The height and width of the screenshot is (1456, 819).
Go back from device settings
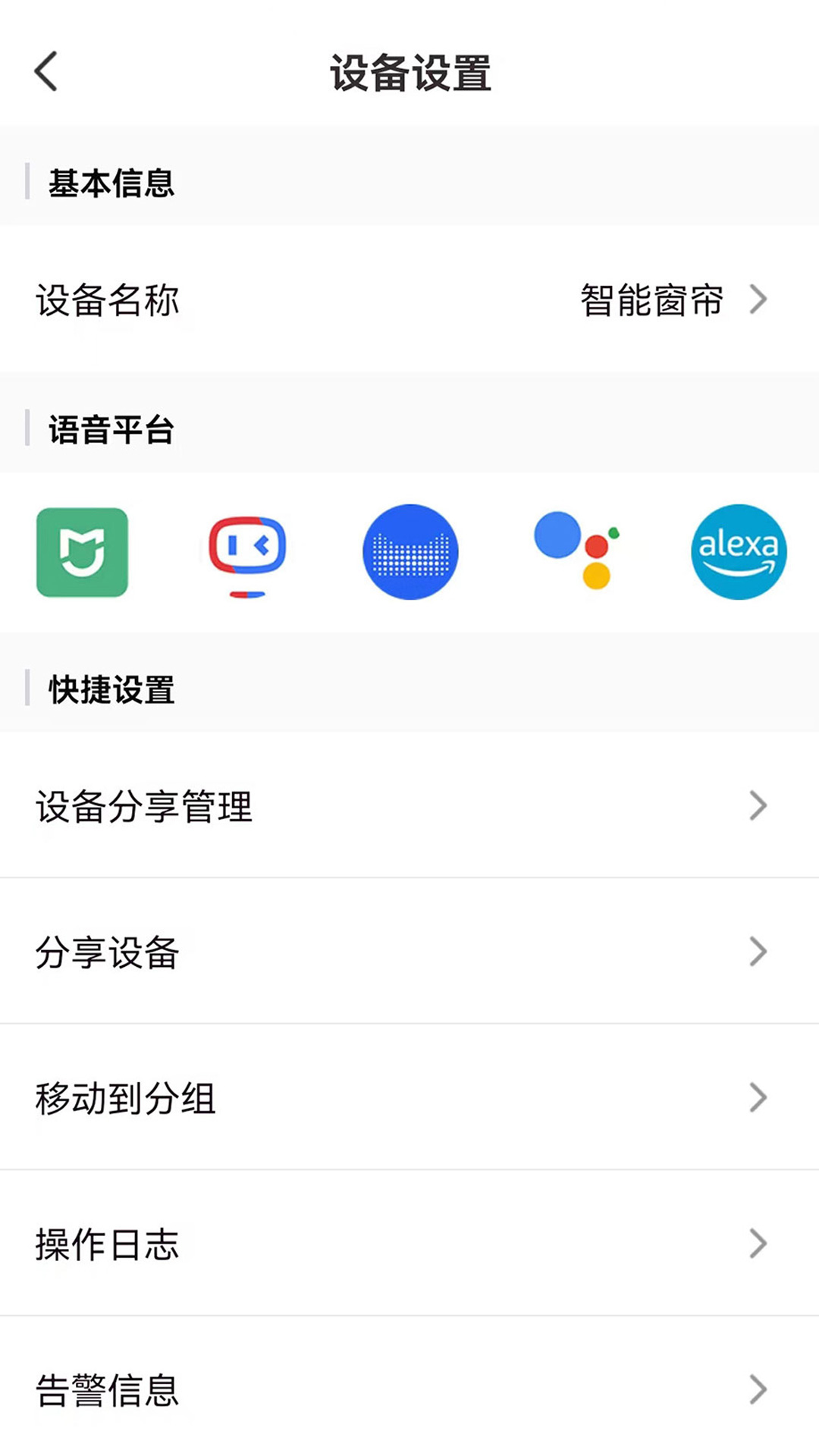coord(47,72)
